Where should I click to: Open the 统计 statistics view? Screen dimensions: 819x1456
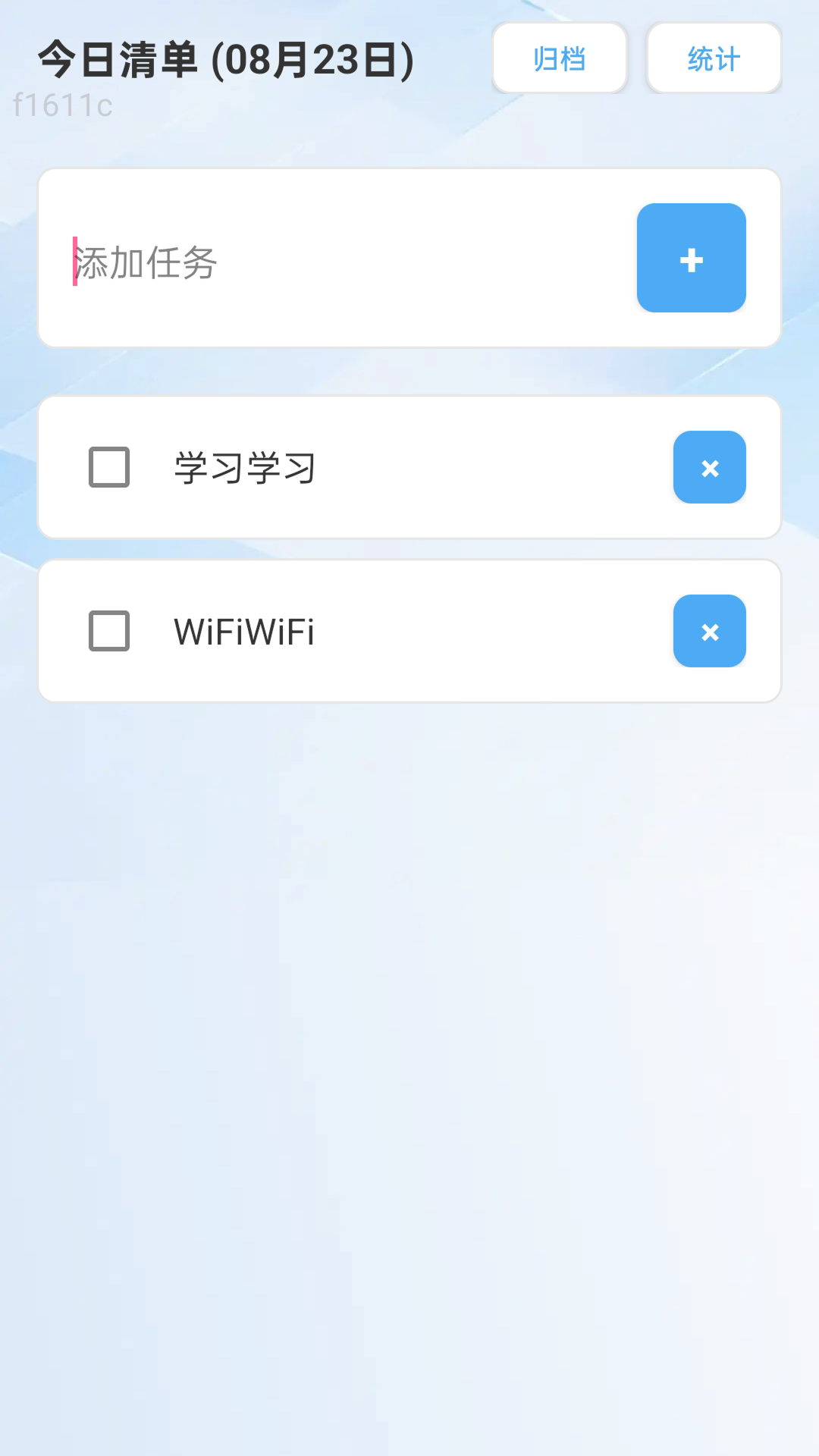[x=713, y=58]
